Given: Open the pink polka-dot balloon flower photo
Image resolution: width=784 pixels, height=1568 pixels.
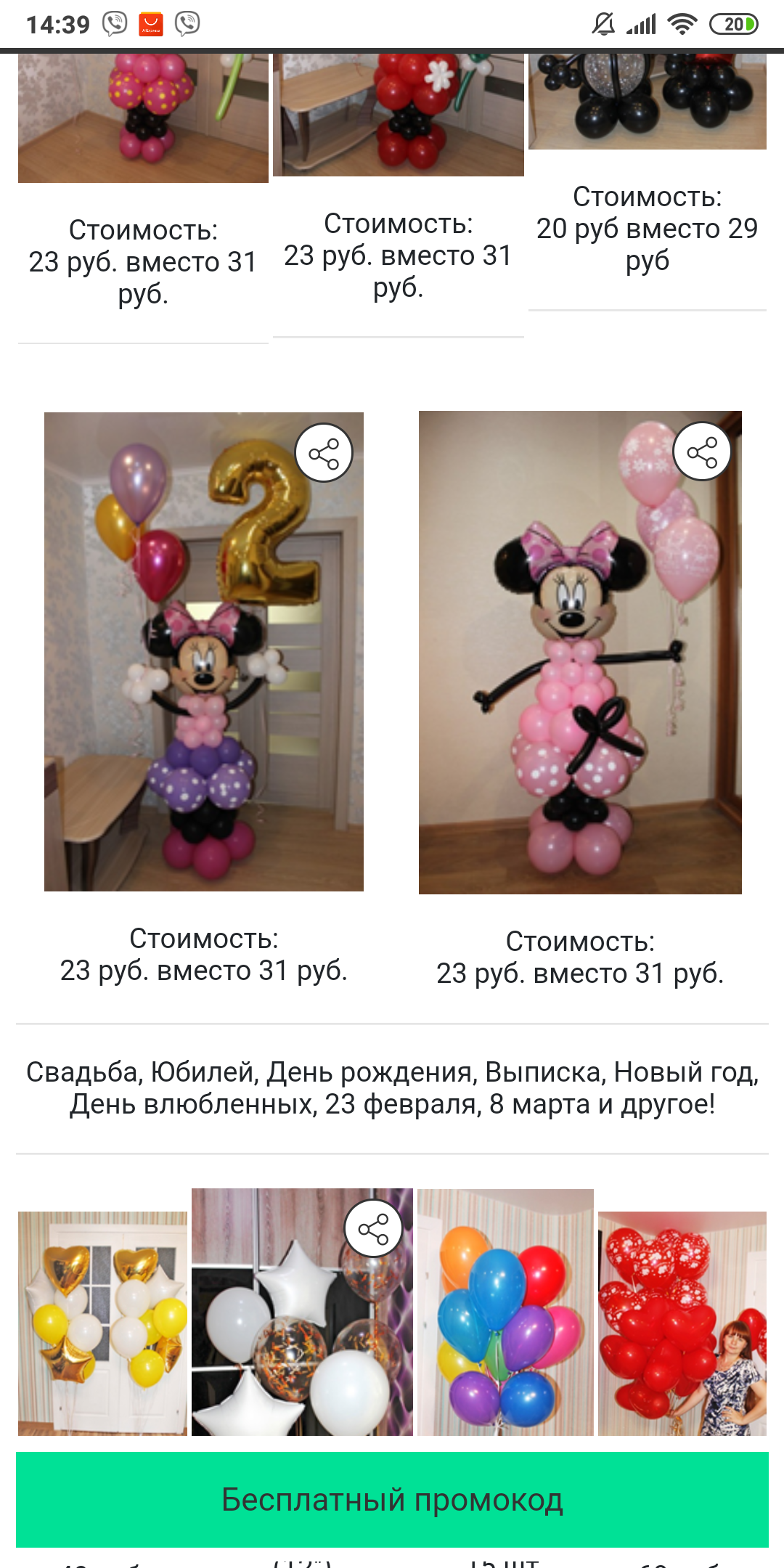Looking at the screenshot, I should point(143,116).
